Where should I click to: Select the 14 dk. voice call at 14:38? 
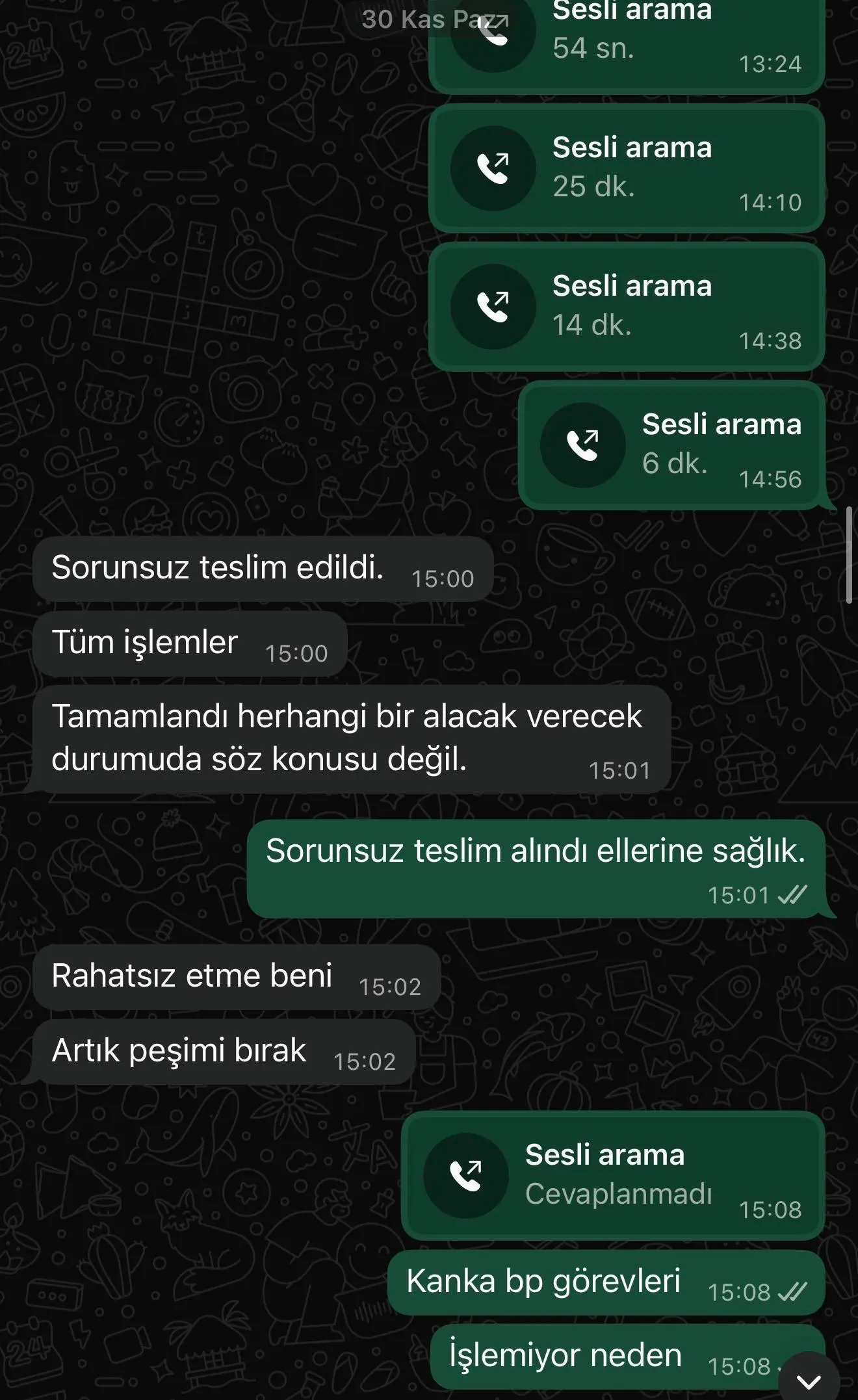click(626, 307)
